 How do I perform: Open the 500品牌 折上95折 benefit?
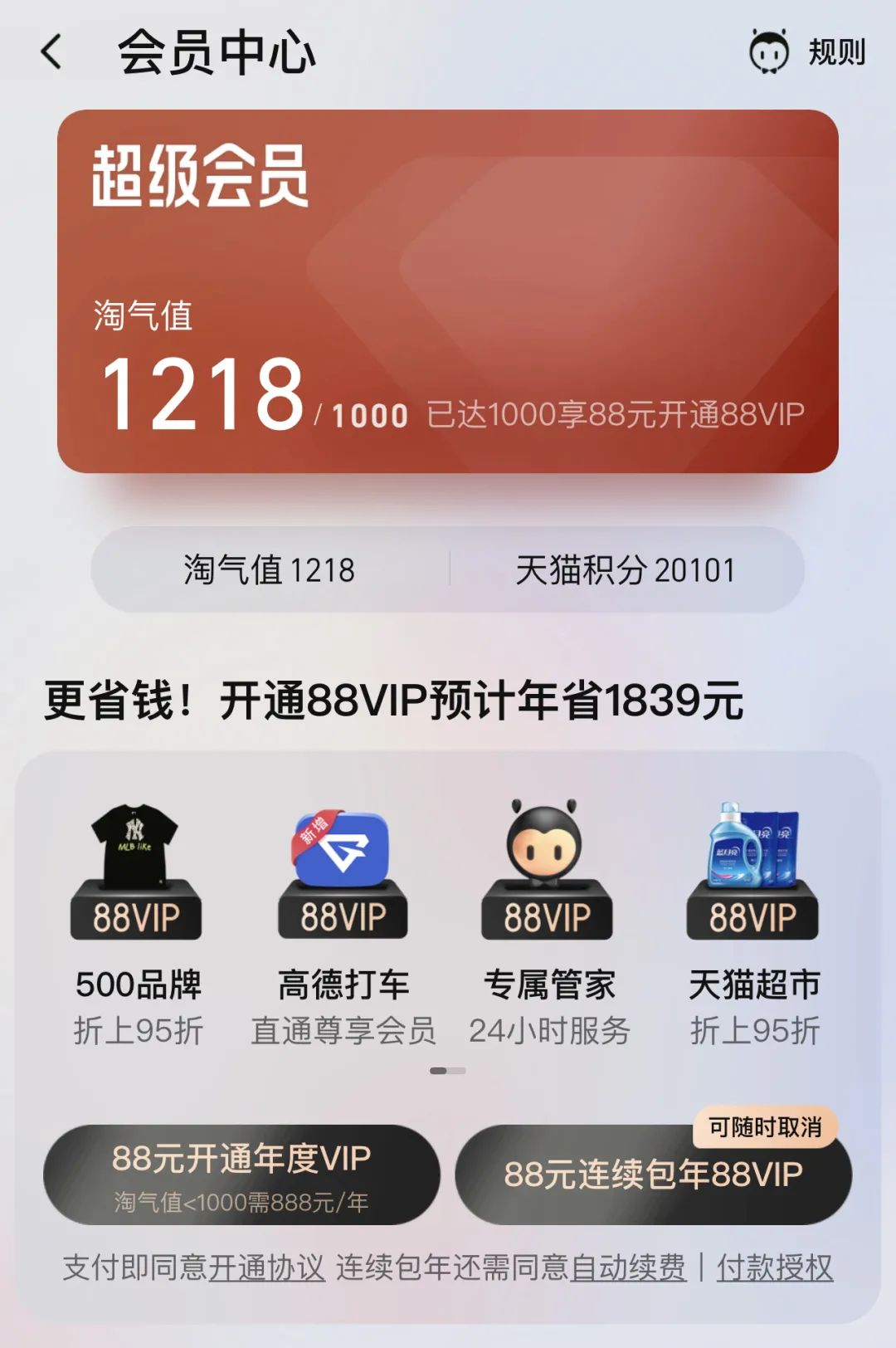(137, 921)
